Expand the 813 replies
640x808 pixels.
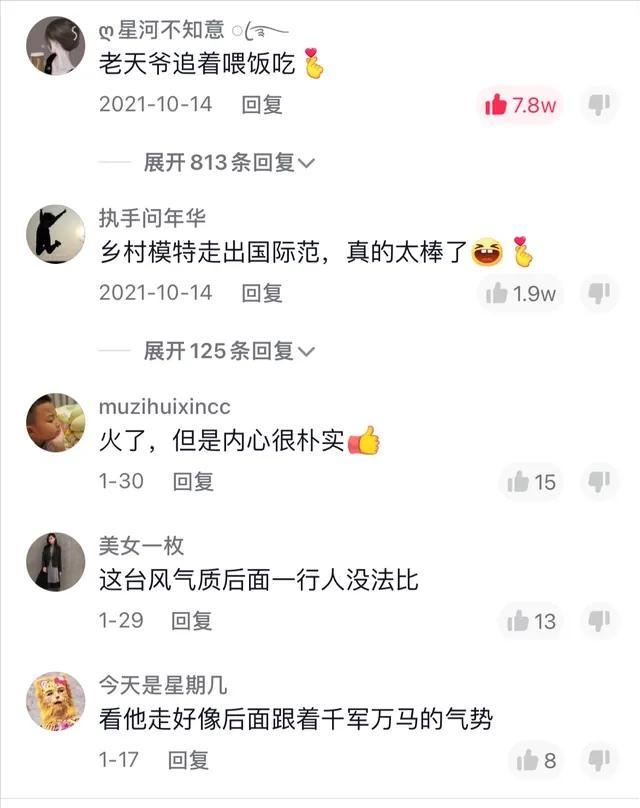click(x=230, y=162)
